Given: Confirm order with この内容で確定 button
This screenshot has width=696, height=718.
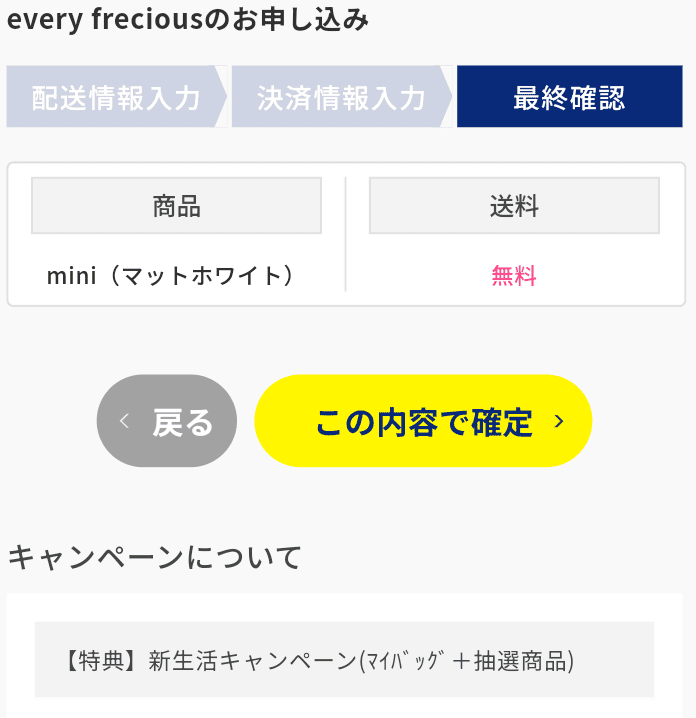Looking at the screenshot, I should [423, 421].
